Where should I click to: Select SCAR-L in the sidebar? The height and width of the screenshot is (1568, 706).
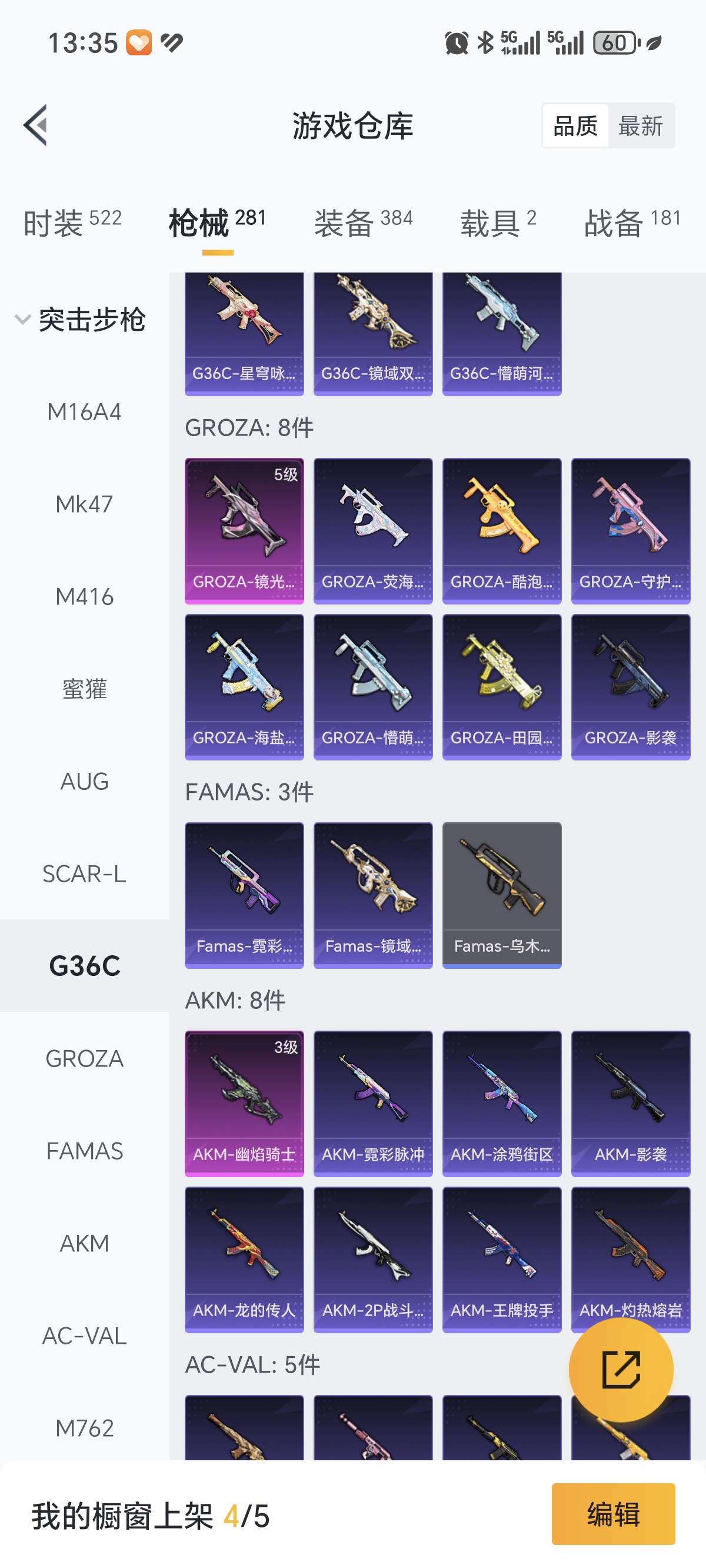pyautogui.click(x=85, y=874)
